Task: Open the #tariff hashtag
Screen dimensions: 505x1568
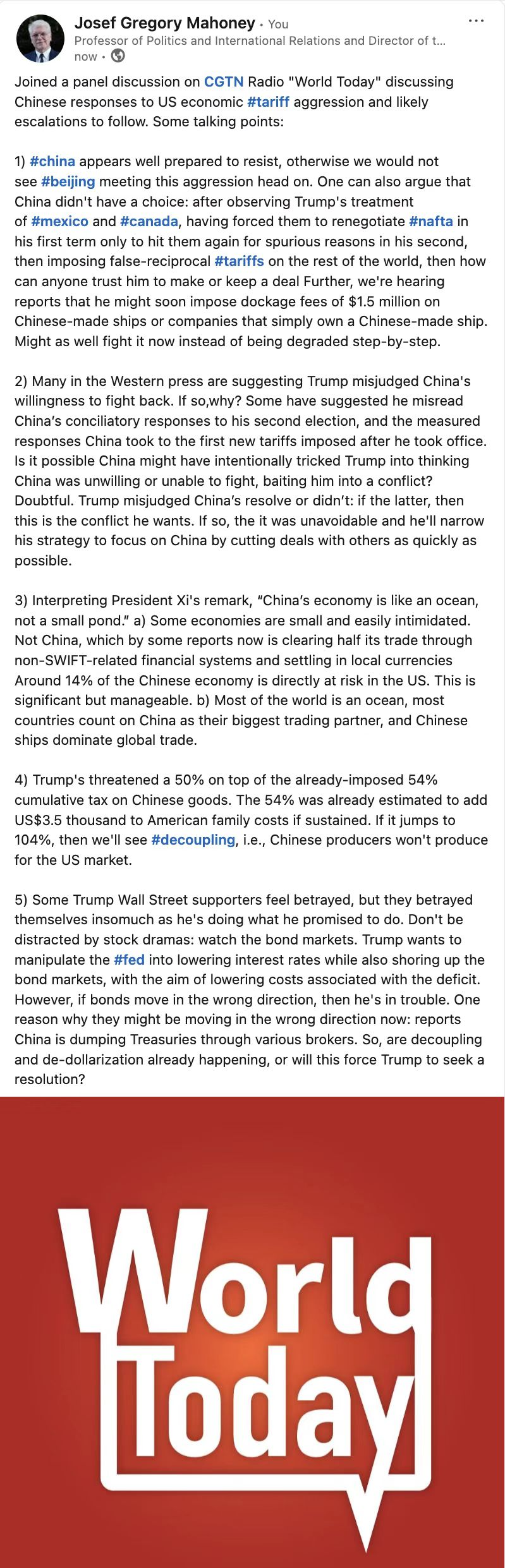Action: 268,102
